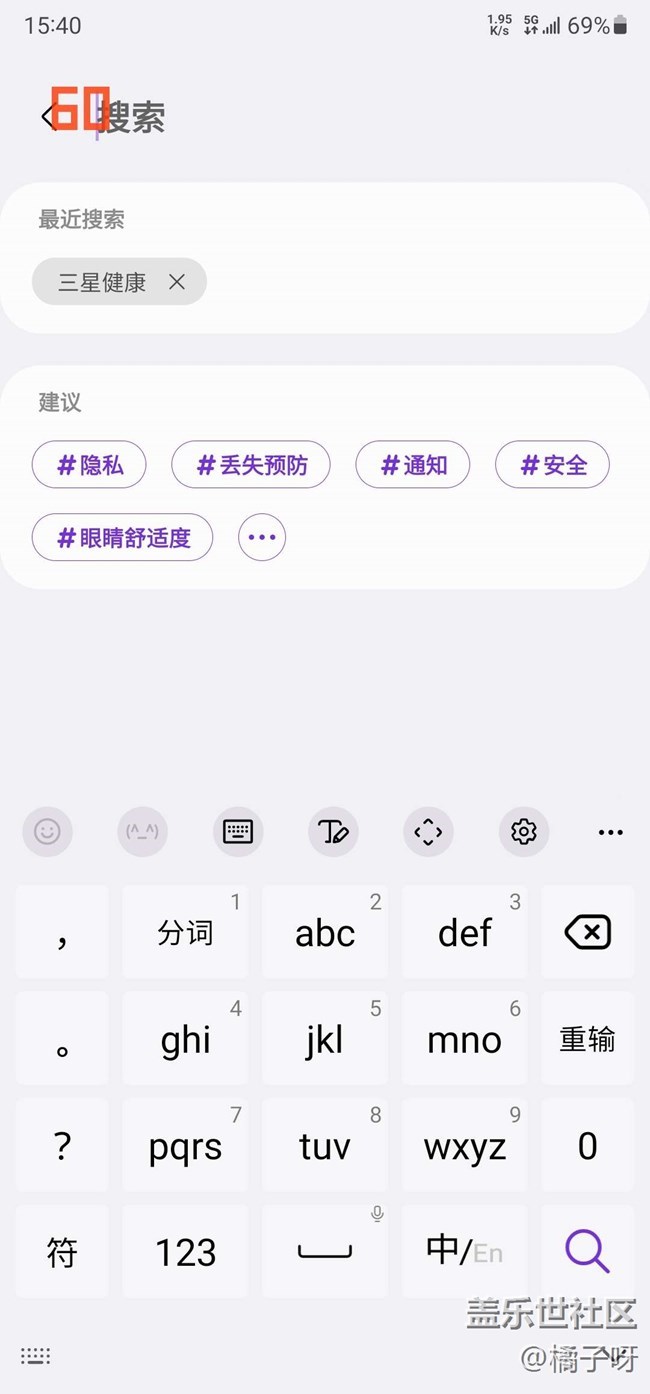Tap the #眼睛舒适度 suggestion
The width and height of the screenshot is (650, 1394).
(122, 538)
